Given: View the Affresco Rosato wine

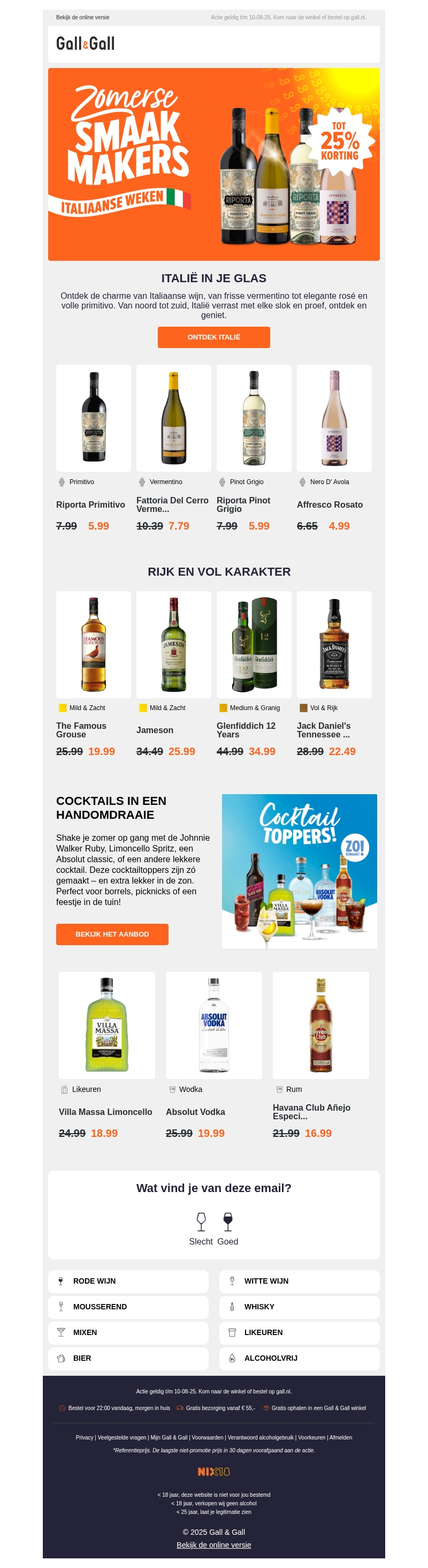Looking at the screenshot, I should 334,418.
